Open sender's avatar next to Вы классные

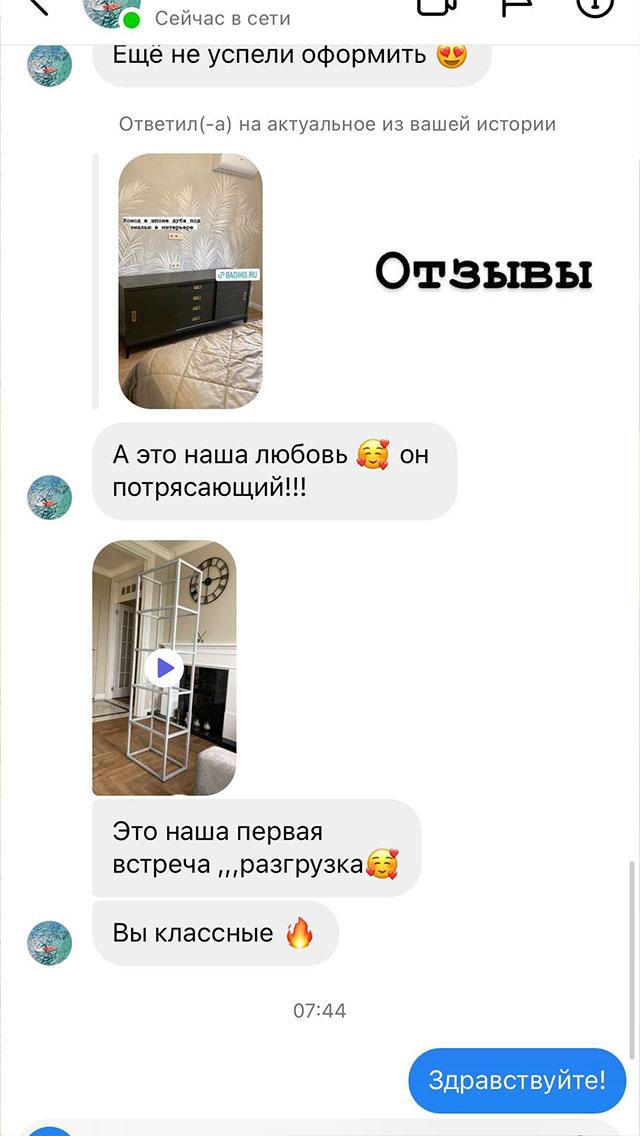point(49,943)
